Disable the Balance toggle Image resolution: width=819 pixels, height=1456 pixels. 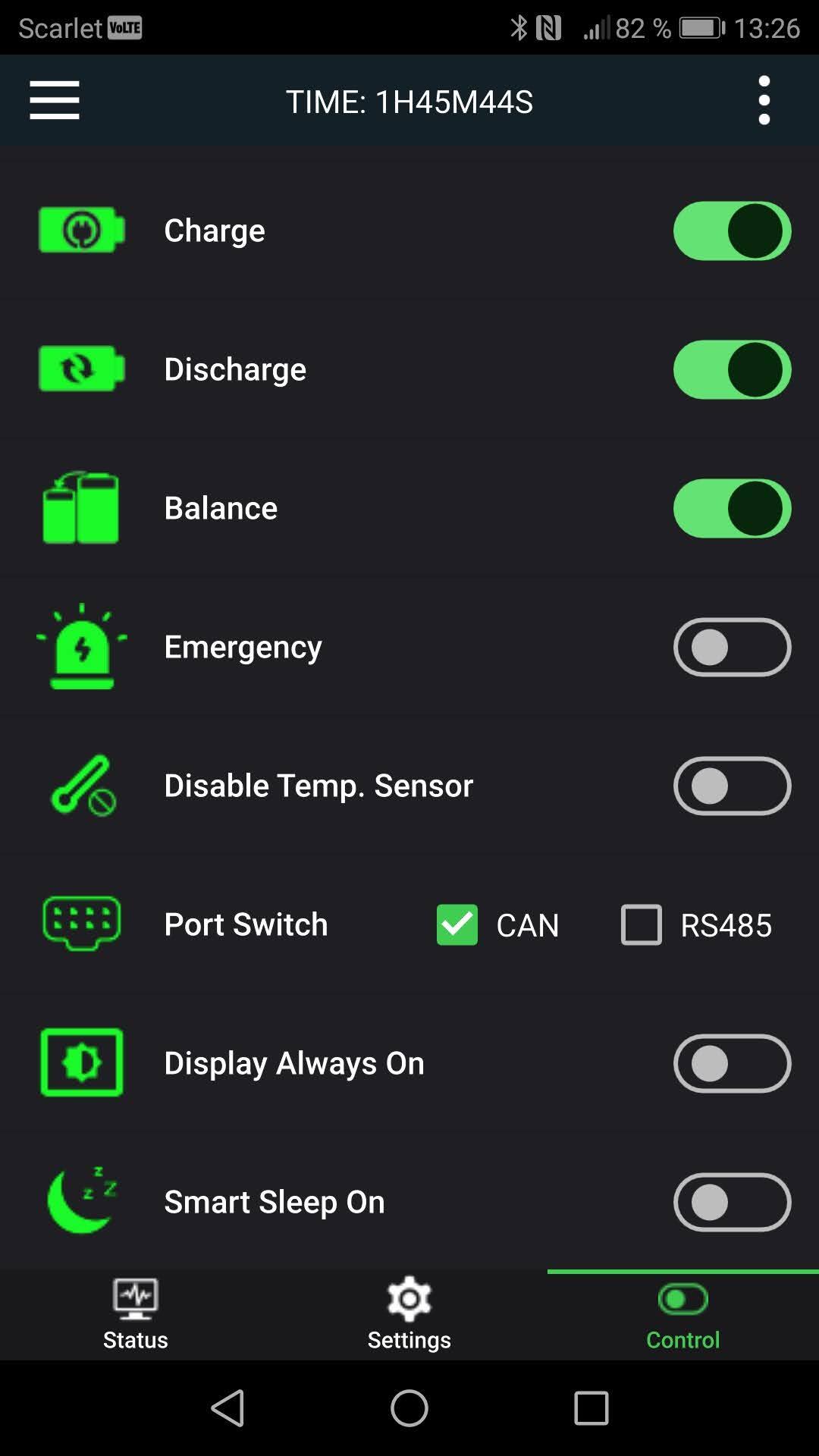(732, 508)
